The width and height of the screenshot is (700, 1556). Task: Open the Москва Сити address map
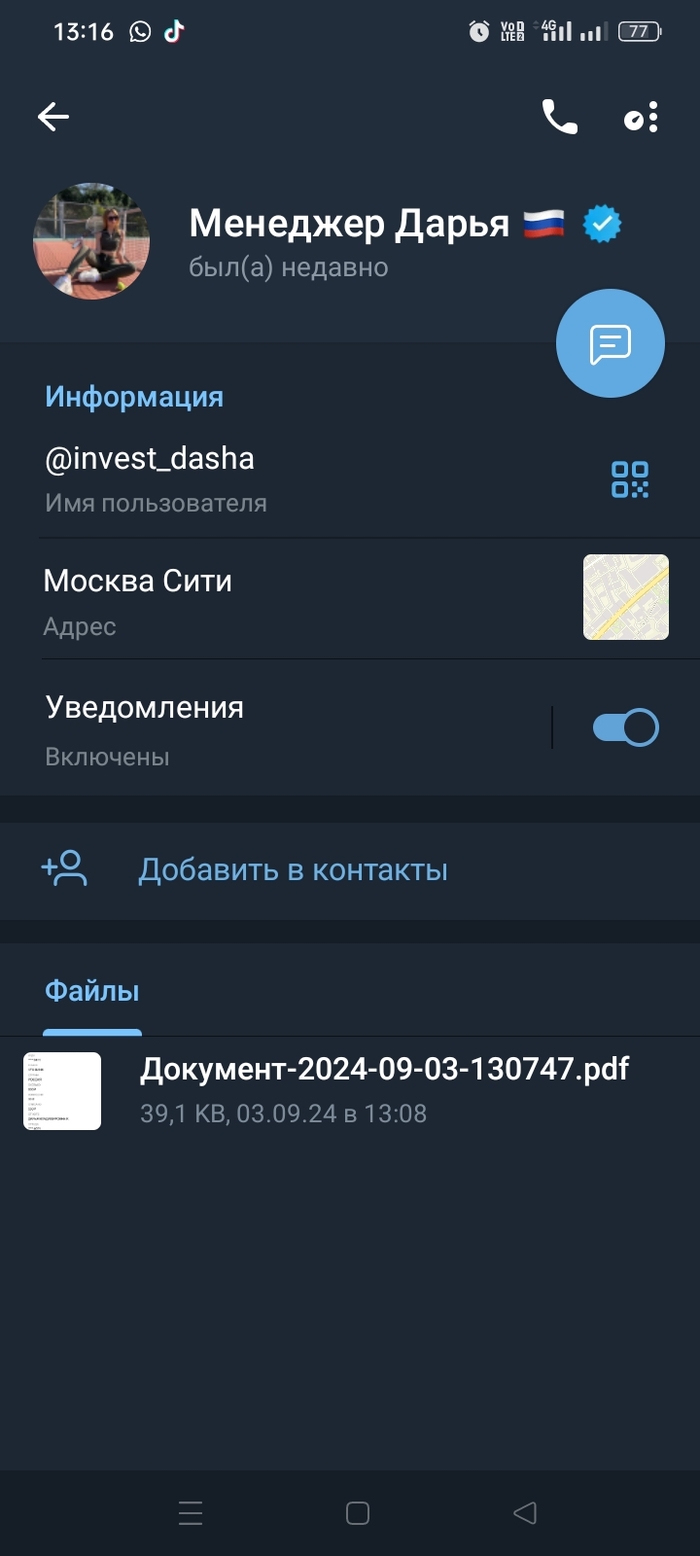click(x=626, y=597)
